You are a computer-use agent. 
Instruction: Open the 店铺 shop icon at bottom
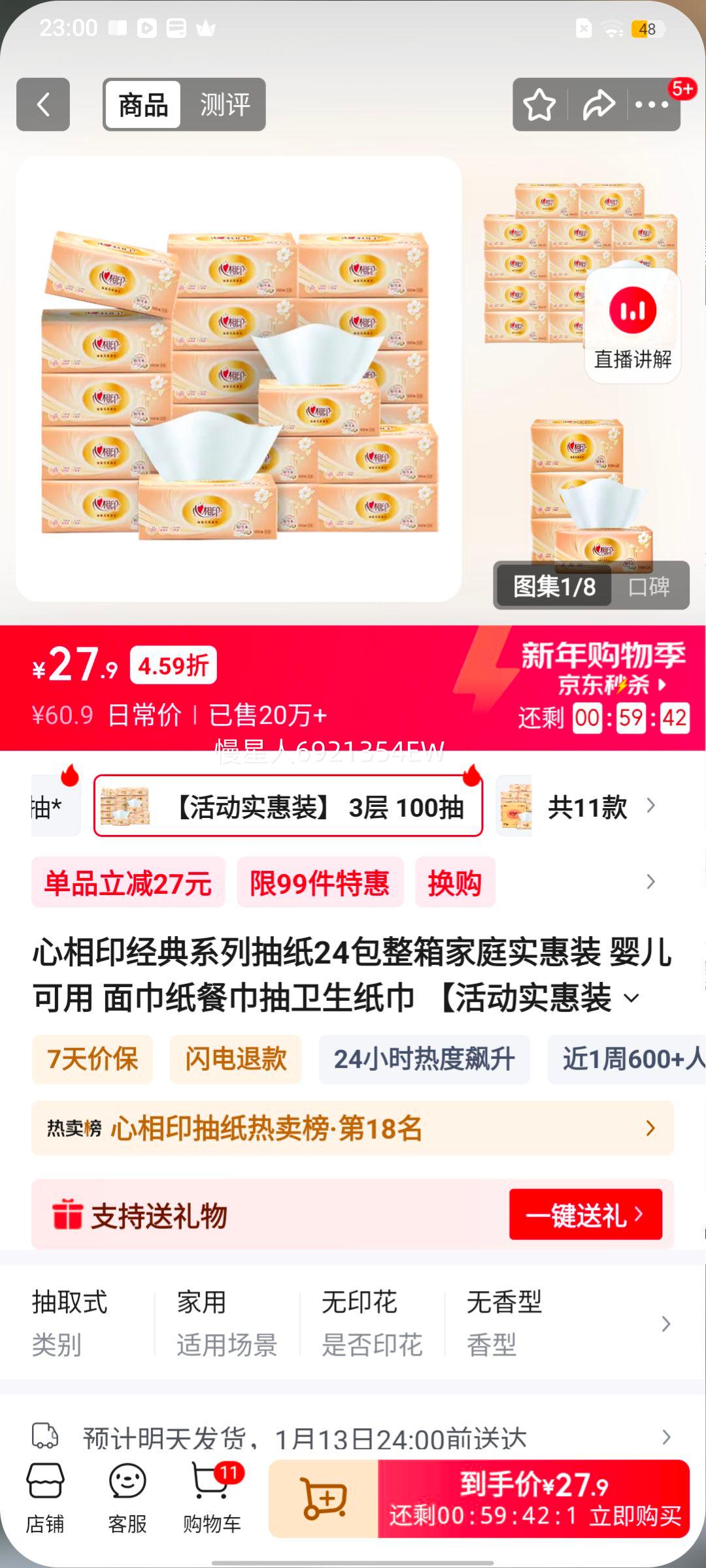click(x=43, y=1496)
